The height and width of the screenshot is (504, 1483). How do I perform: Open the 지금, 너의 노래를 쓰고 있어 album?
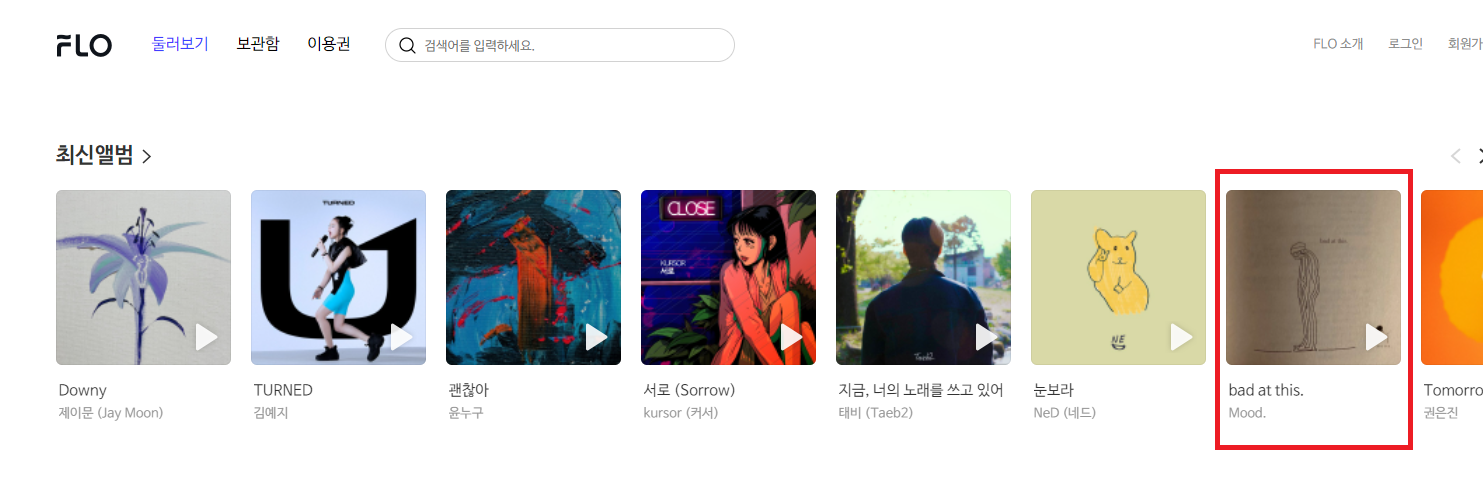(923, 277)
